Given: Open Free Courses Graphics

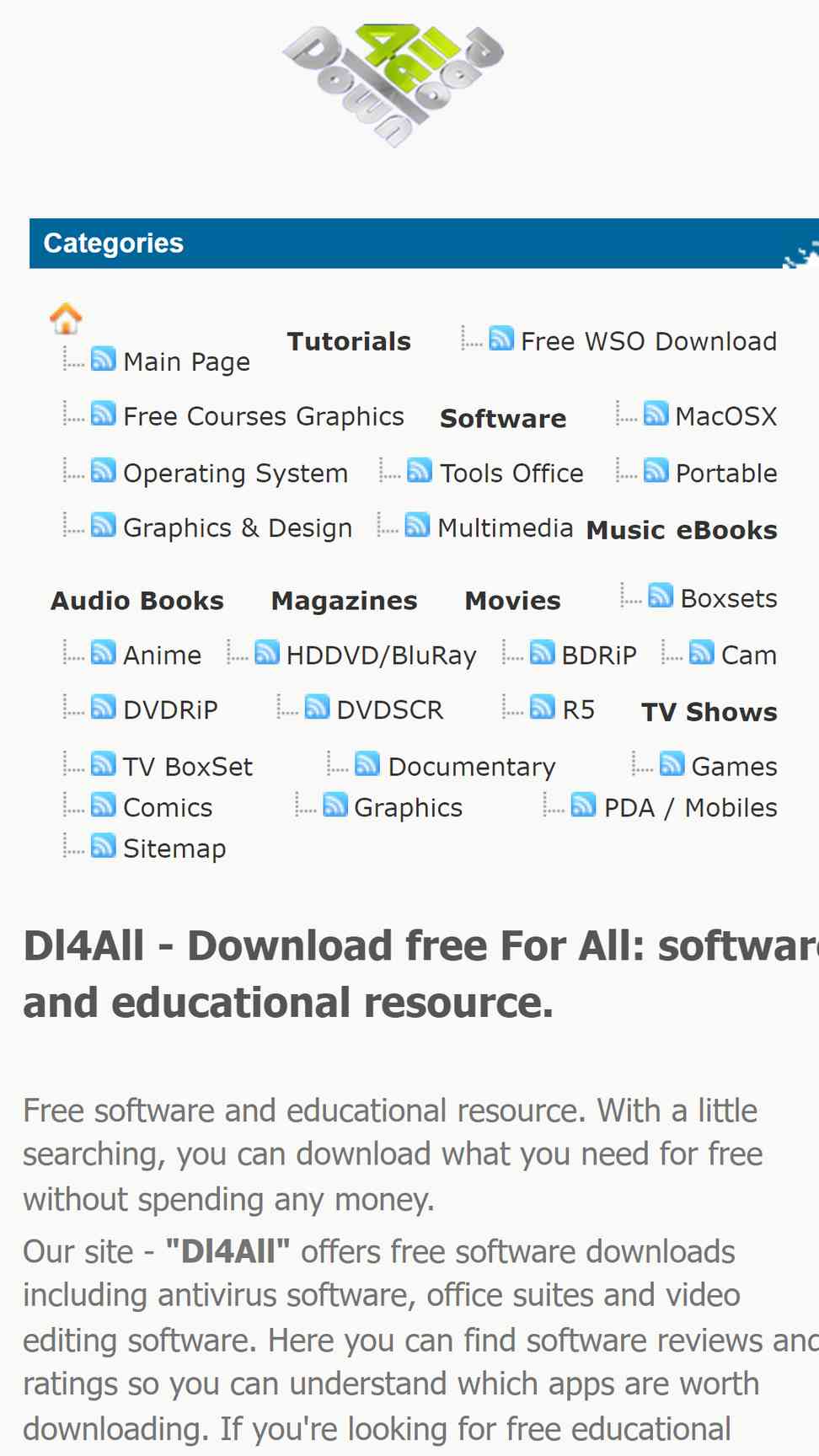Looking at the screenshot, I should point(264,416).
